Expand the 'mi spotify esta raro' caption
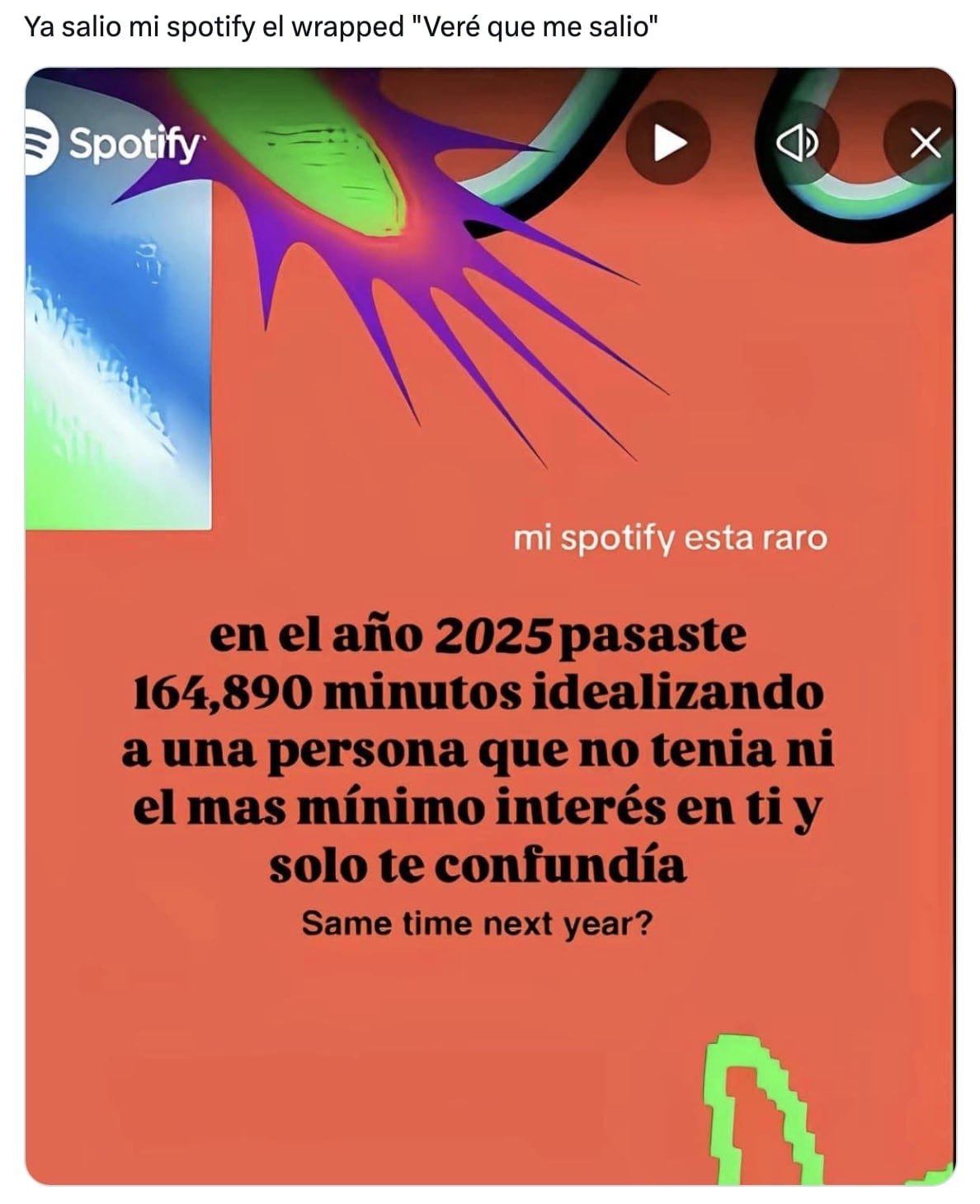Viewport: 980px width, 1204px height. click(670, 540)
